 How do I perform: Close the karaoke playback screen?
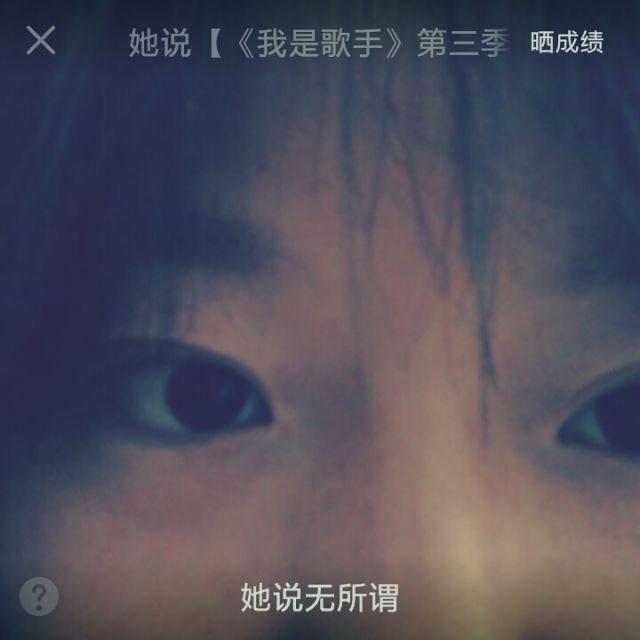click(41, 41)
